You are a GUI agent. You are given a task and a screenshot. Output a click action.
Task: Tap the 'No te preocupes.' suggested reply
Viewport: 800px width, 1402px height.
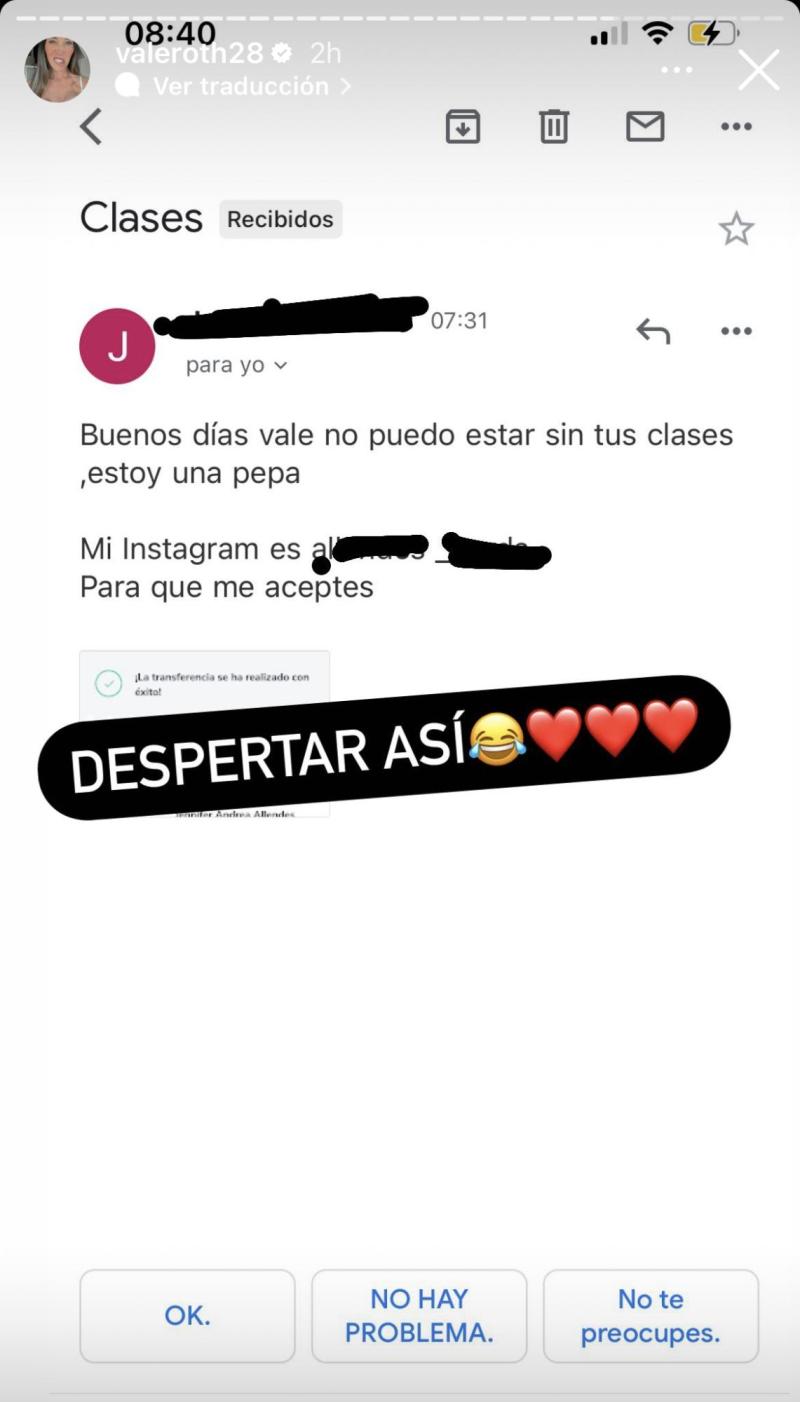[651, 1316]
